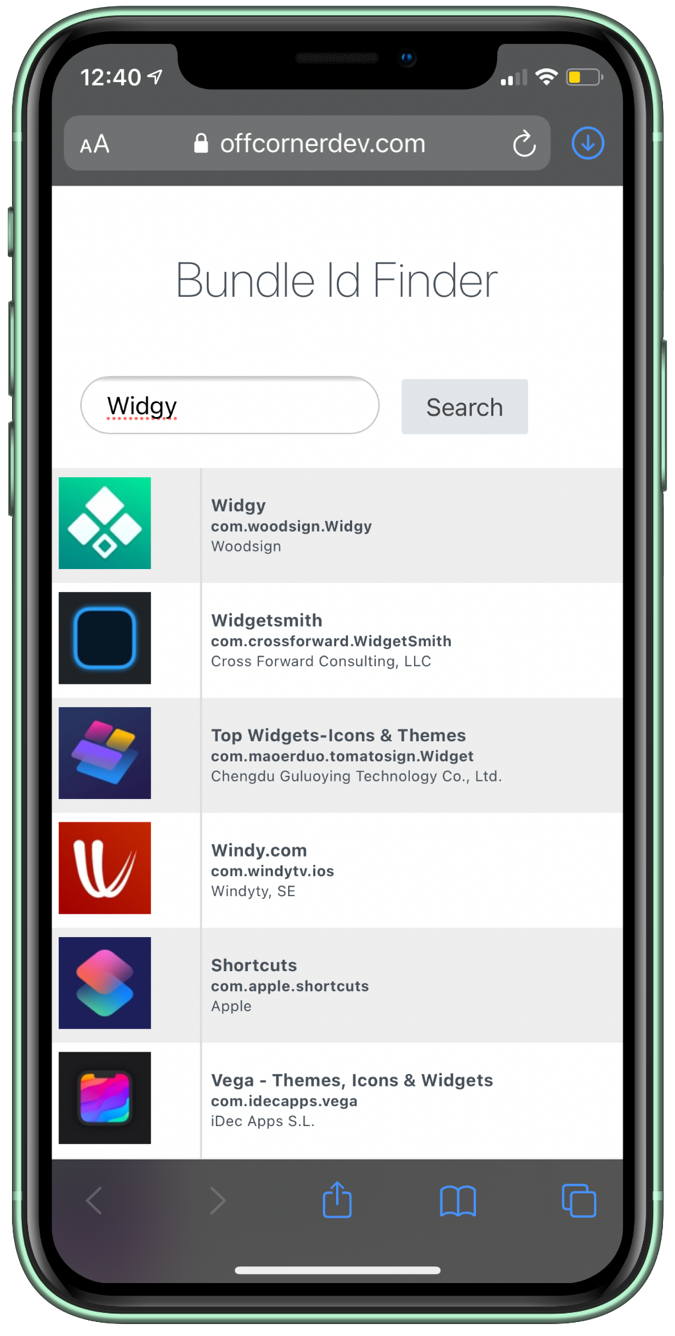Open Safari downloads
Image resolution: width=675 pixels, height=1336 pixels.
pos(588,144)
